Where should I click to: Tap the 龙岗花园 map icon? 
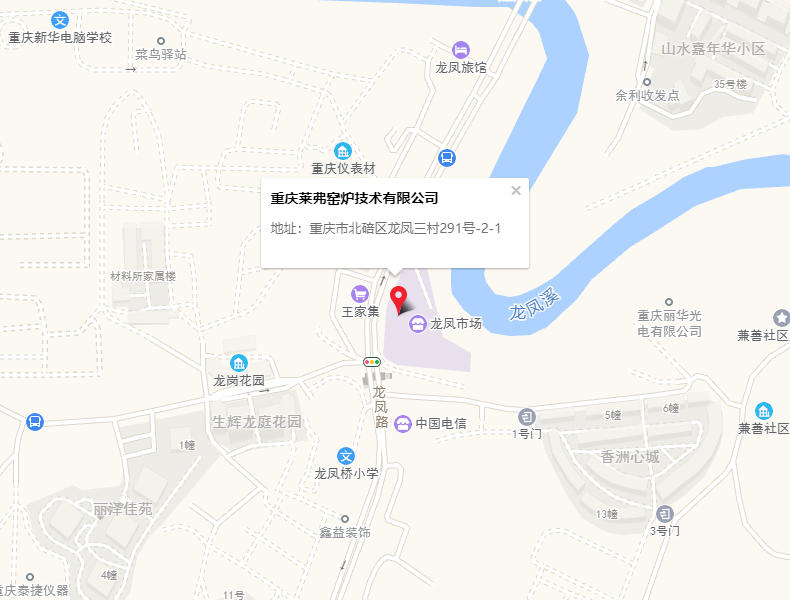click(238, 362)
